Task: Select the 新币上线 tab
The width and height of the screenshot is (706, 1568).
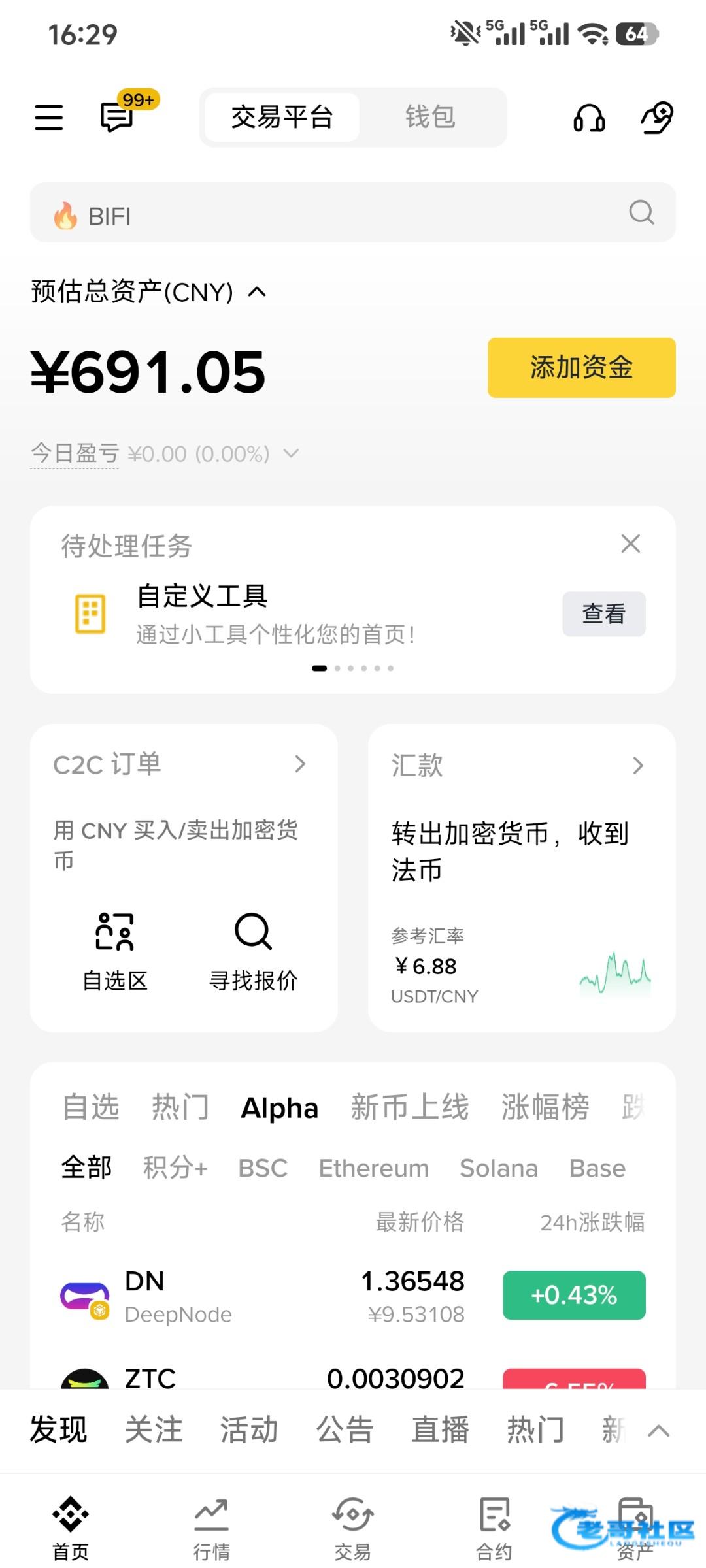Action: tap(410, 1107)
